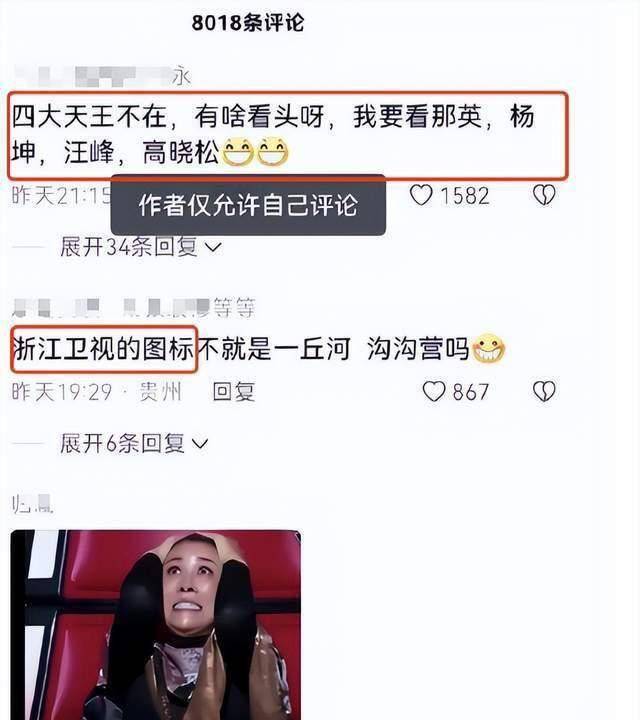
Task: Open the image in the third comment
Action: pos(155,625)
